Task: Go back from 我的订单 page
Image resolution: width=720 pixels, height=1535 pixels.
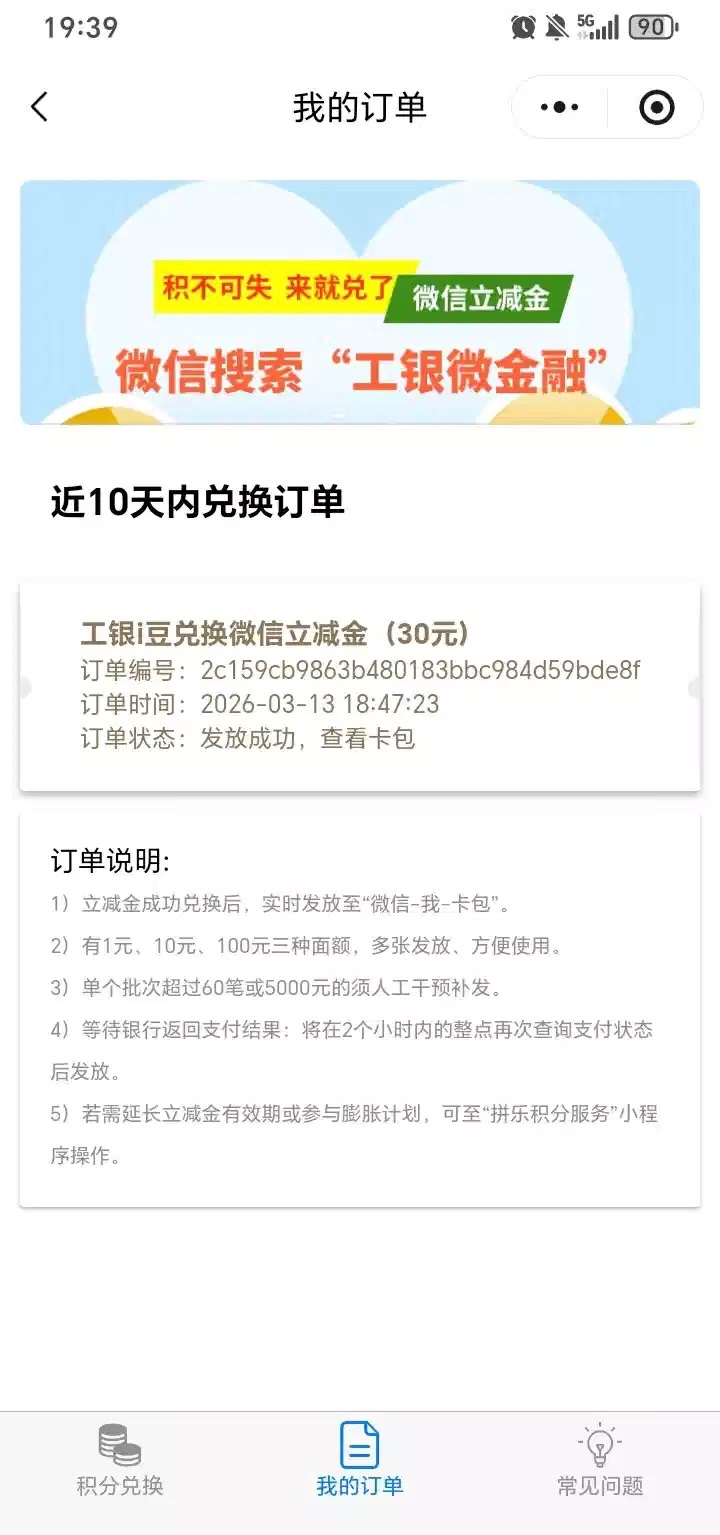Action: (40, 107)
